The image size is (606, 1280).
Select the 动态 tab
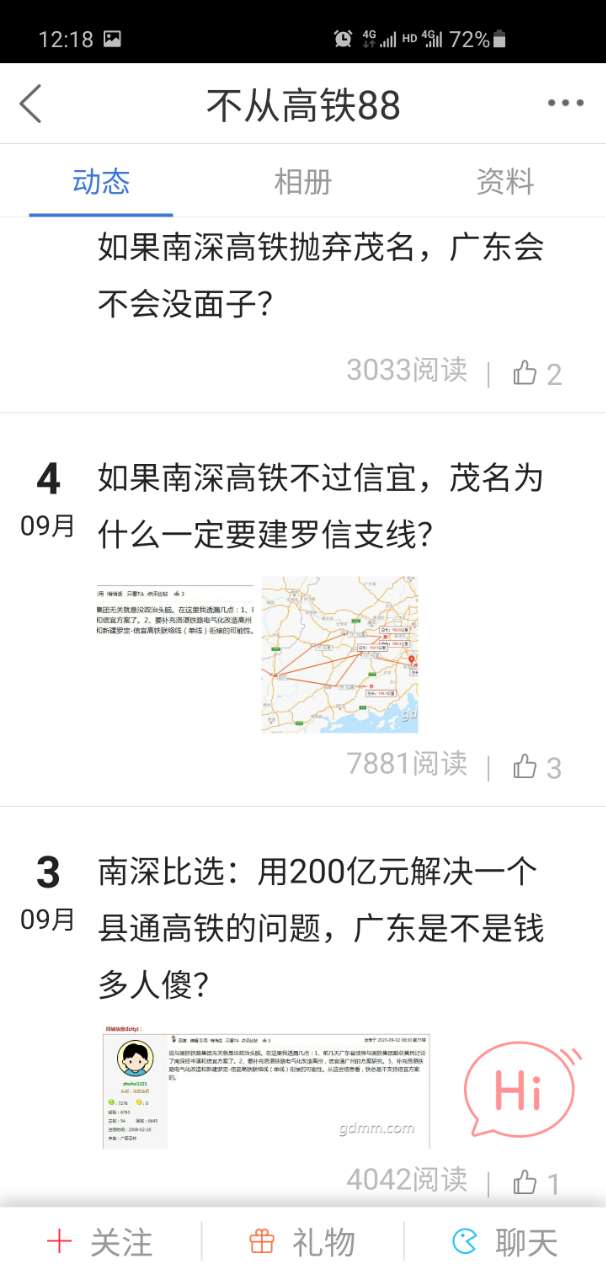[x=101, y=182]
